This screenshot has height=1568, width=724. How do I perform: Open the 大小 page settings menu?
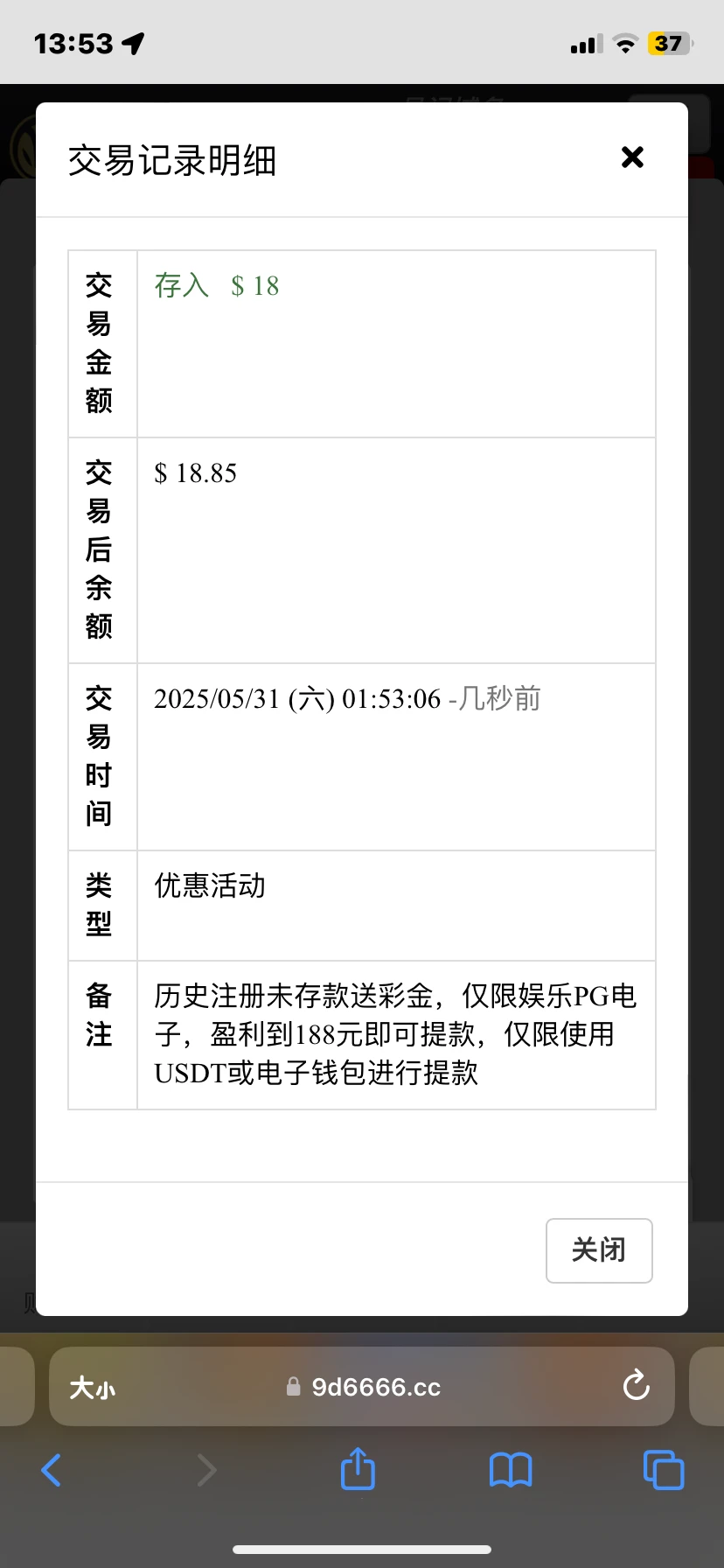coord(92,1388)
